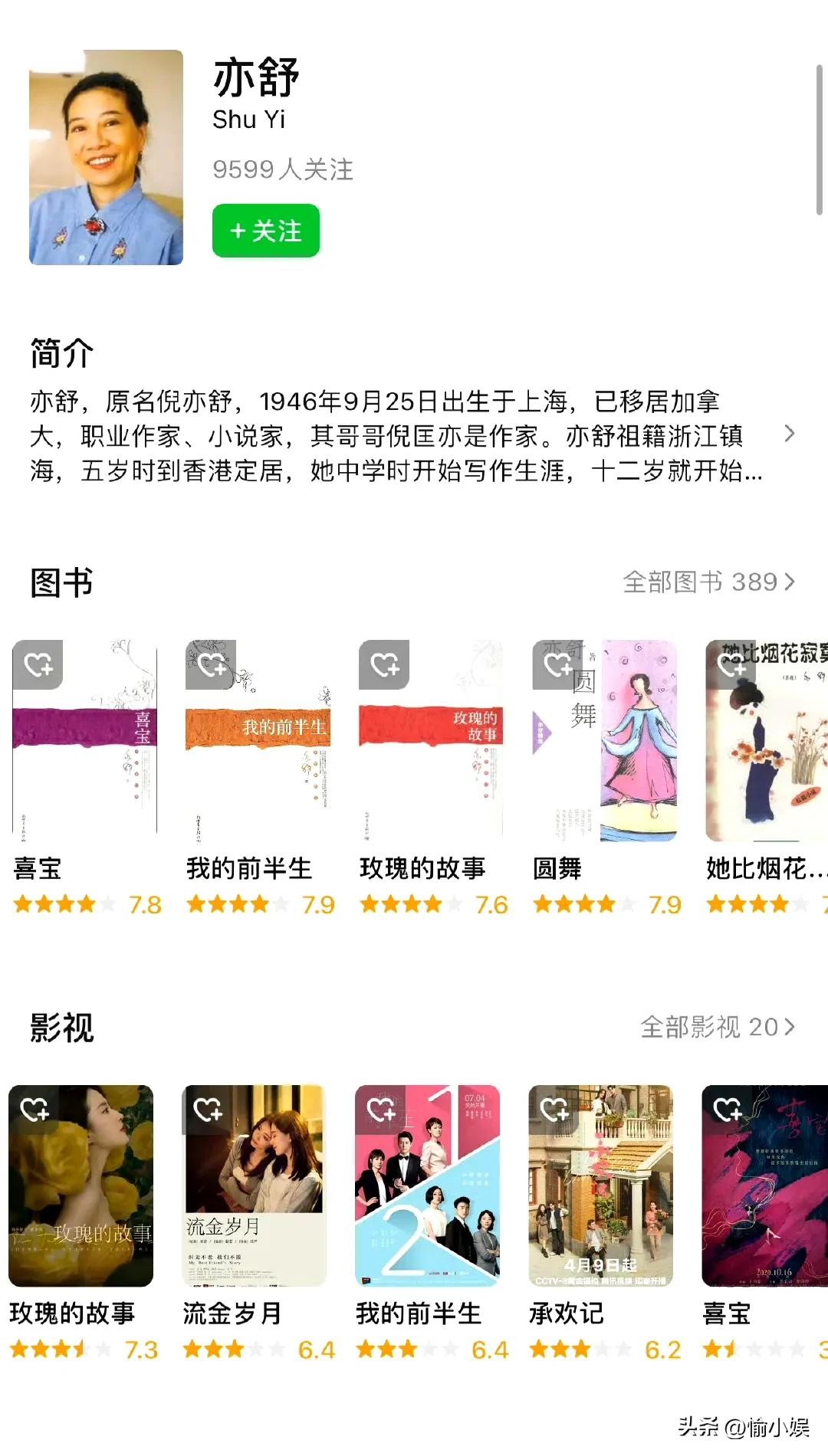View 亦舒's profile photo
The image size is (828, 1456).
pos(106,158)
